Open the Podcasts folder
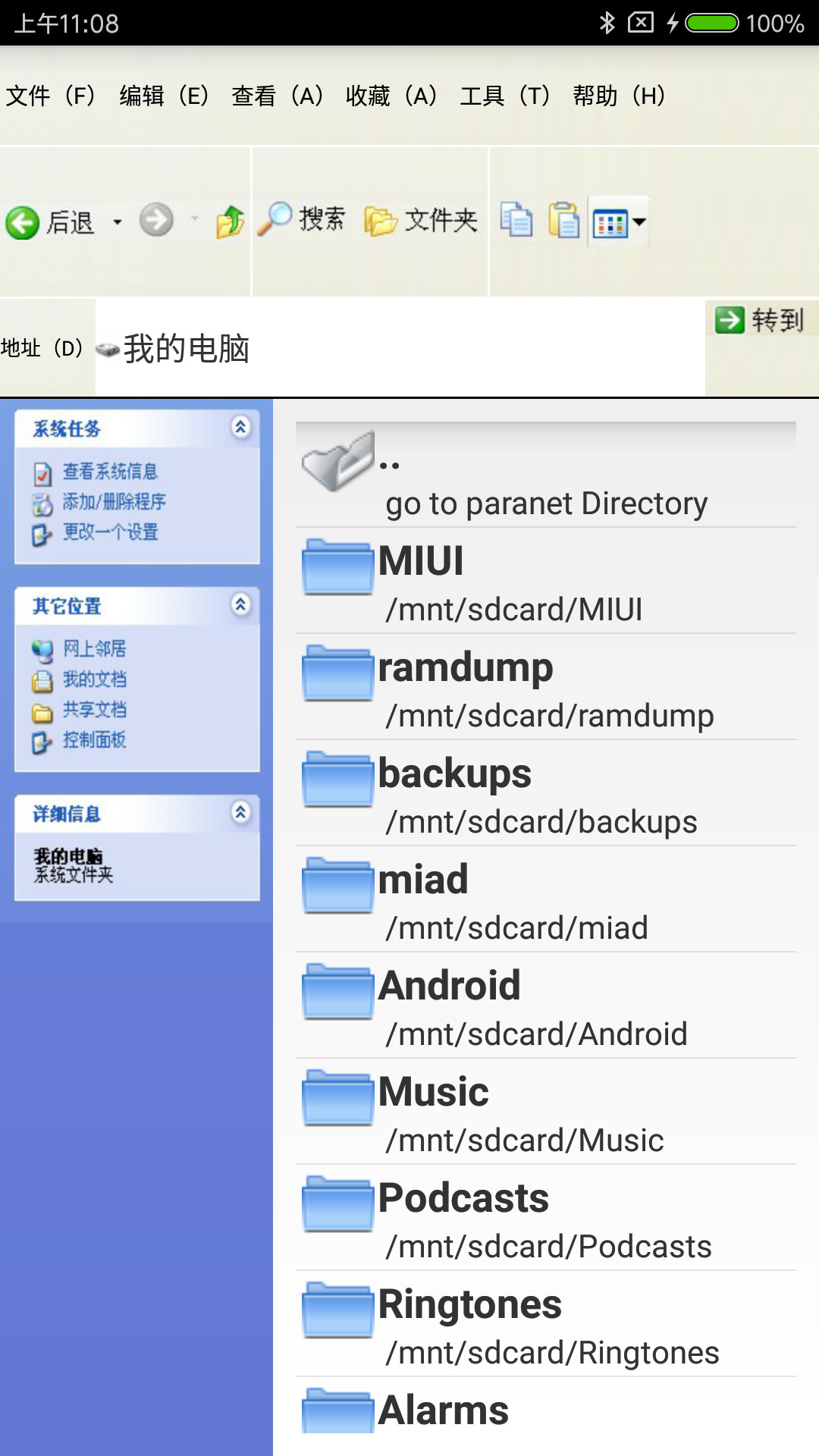This screenshot has width=819, height=1456. click(x=545, y=1219)
